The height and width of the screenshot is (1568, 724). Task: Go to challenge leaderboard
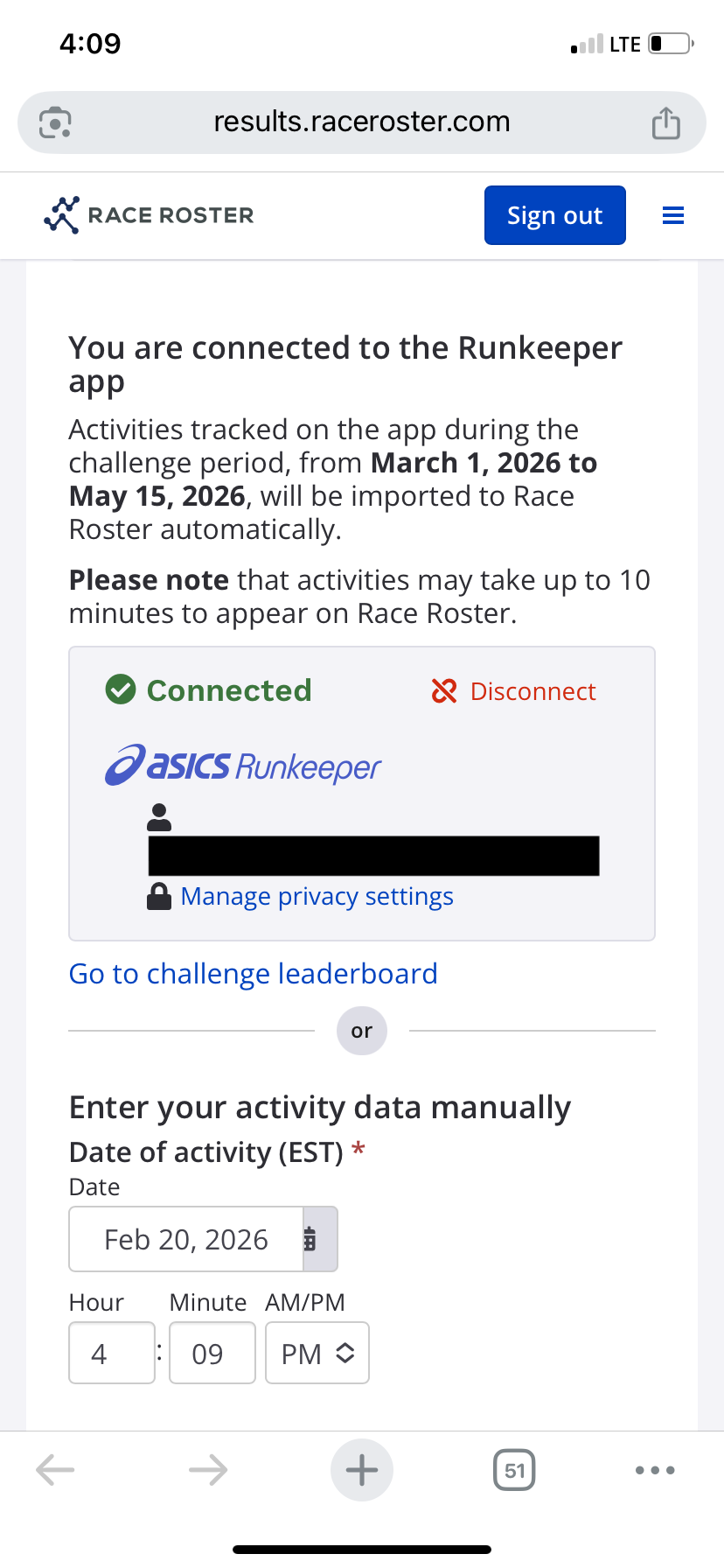[x=253, y=974]
